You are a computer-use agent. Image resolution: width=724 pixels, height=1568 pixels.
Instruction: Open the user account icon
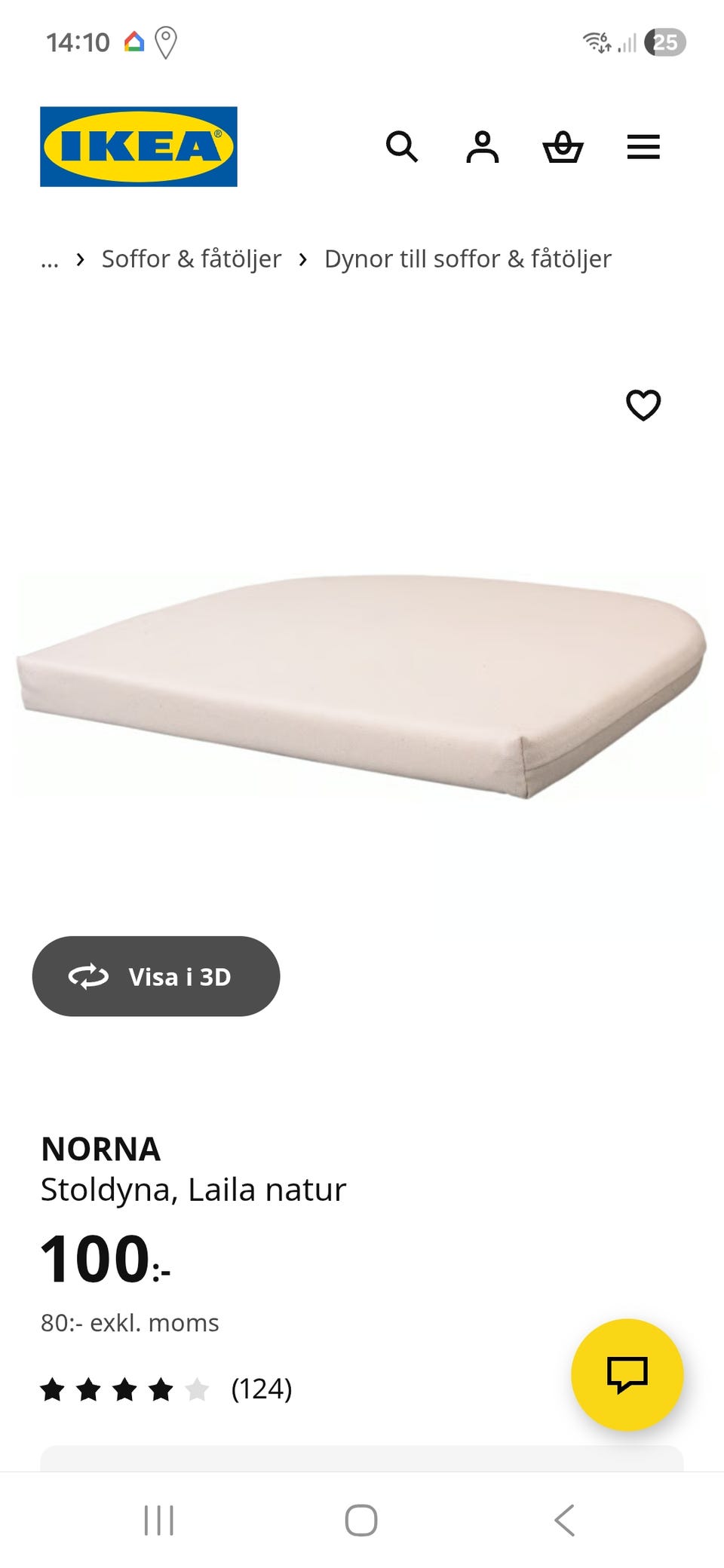[482, 146]
